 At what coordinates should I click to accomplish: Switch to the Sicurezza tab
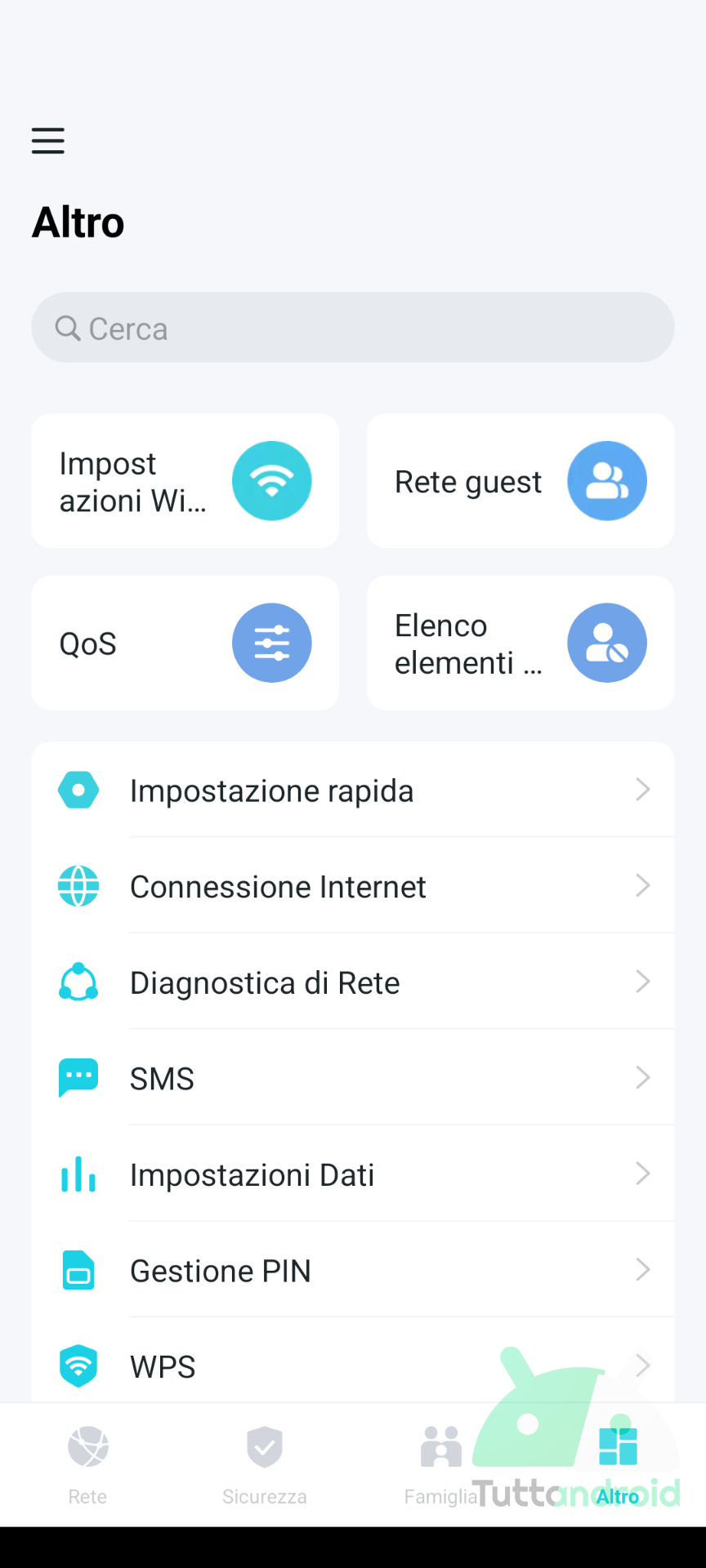pyautogui.click(x=265, y=1465)
